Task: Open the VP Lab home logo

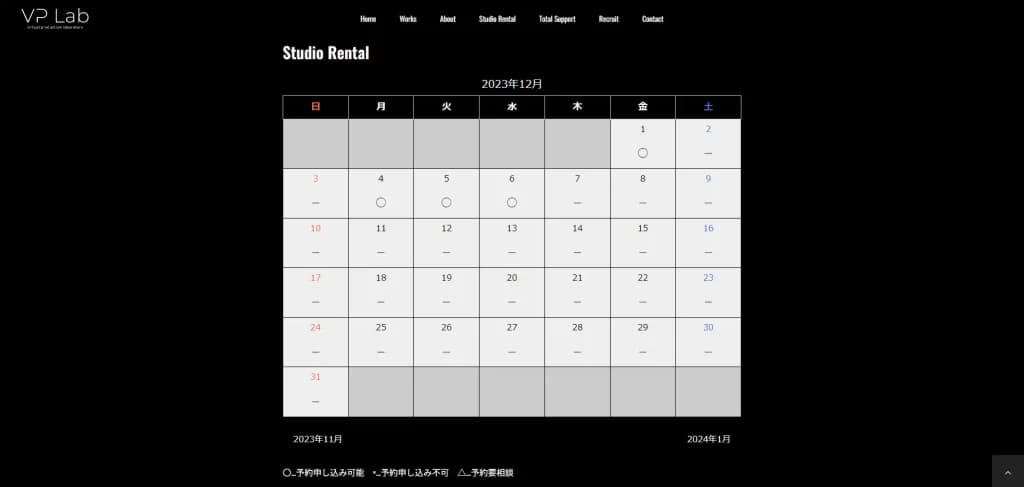Action: click(55, 17)
